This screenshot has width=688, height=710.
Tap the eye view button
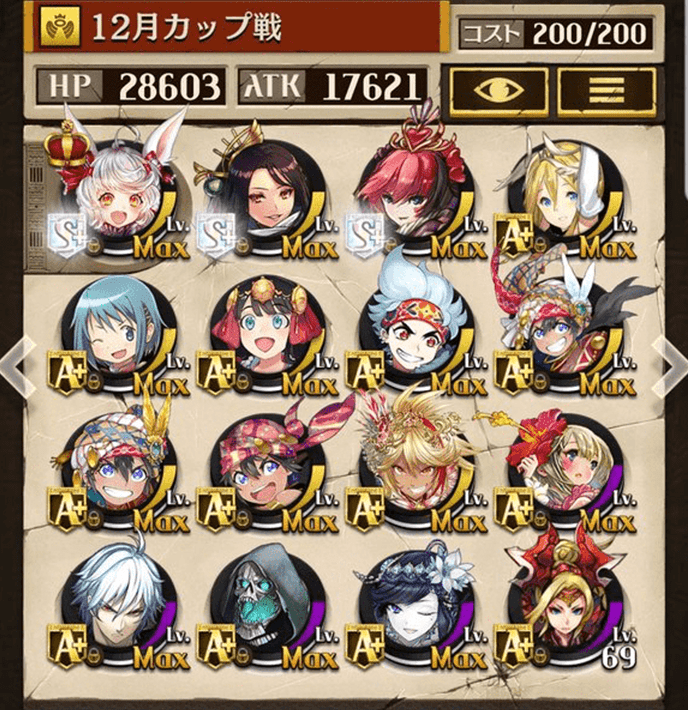pos(497,89)
